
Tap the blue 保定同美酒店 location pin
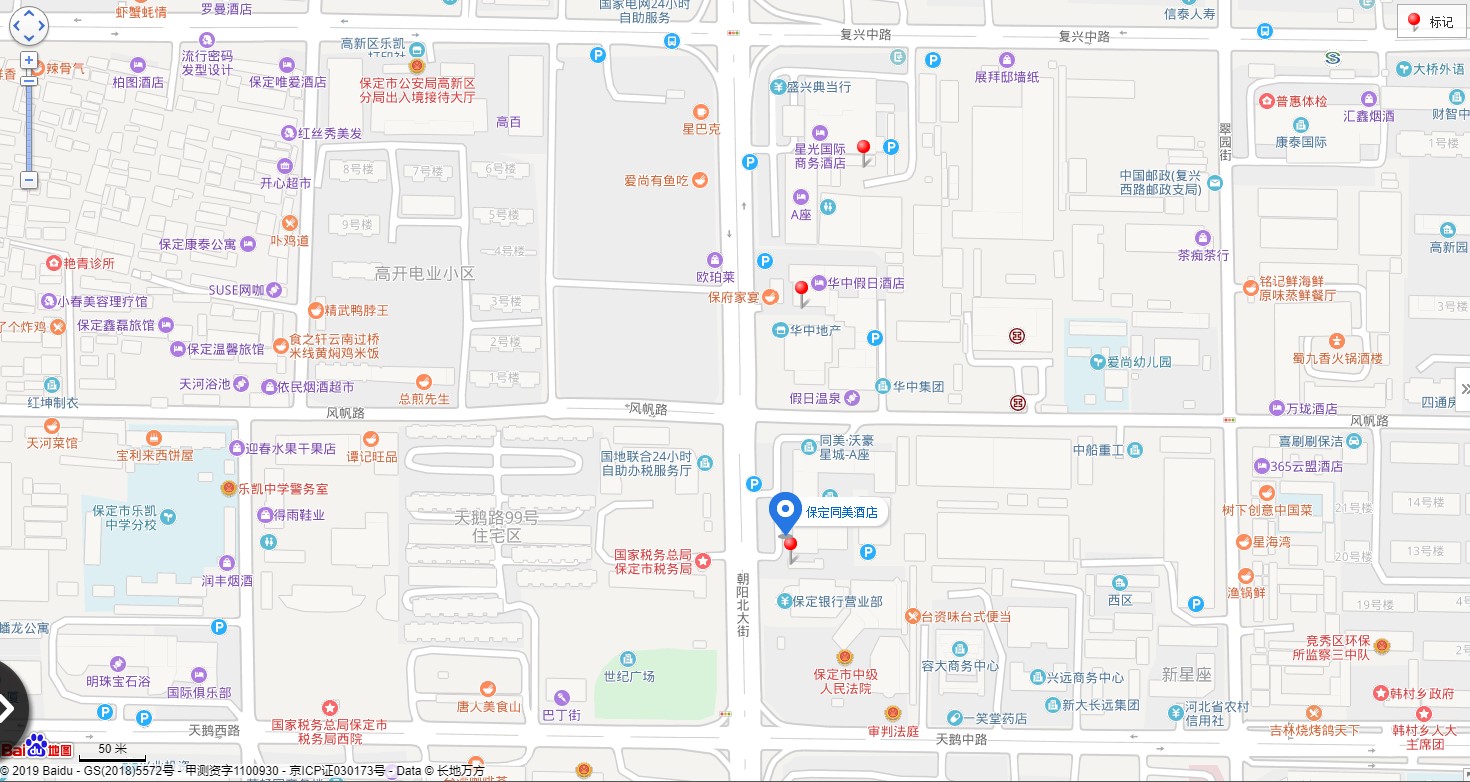click(x=785, y=510)
